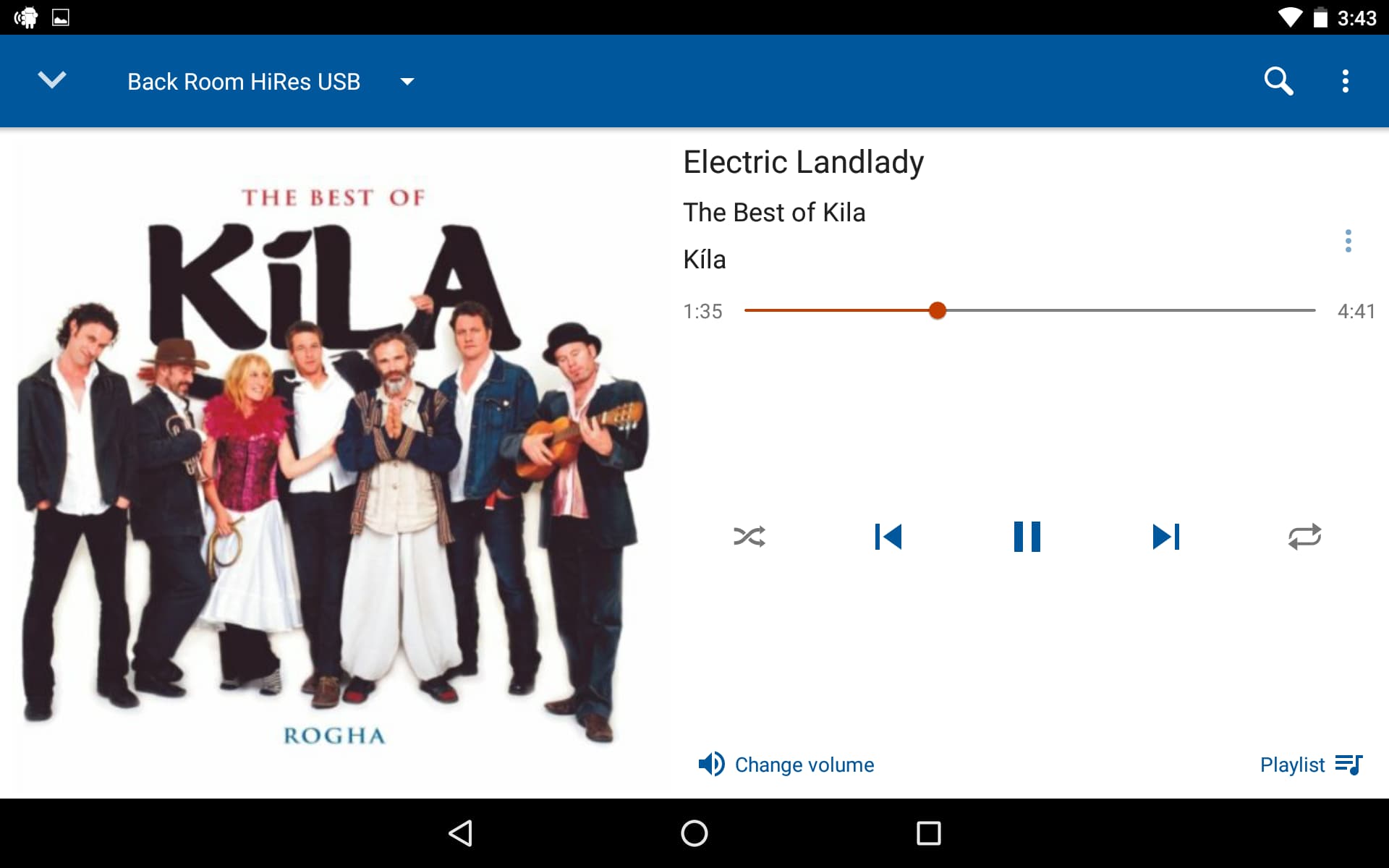Collapse the now playing screen

pyautogui.click(x=52, y=80)
